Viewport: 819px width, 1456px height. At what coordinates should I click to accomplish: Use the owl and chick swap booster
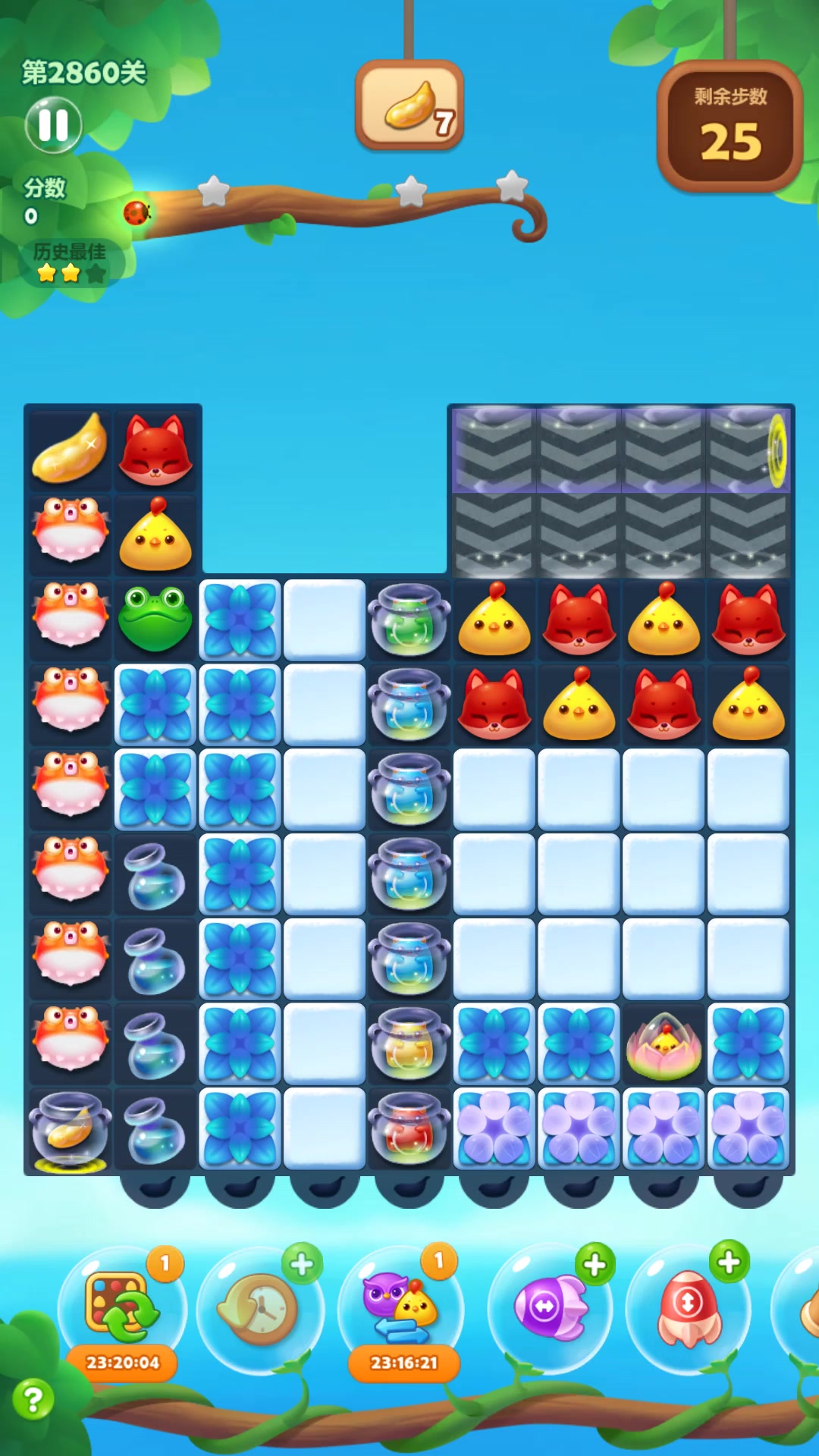pos(400,1306)
